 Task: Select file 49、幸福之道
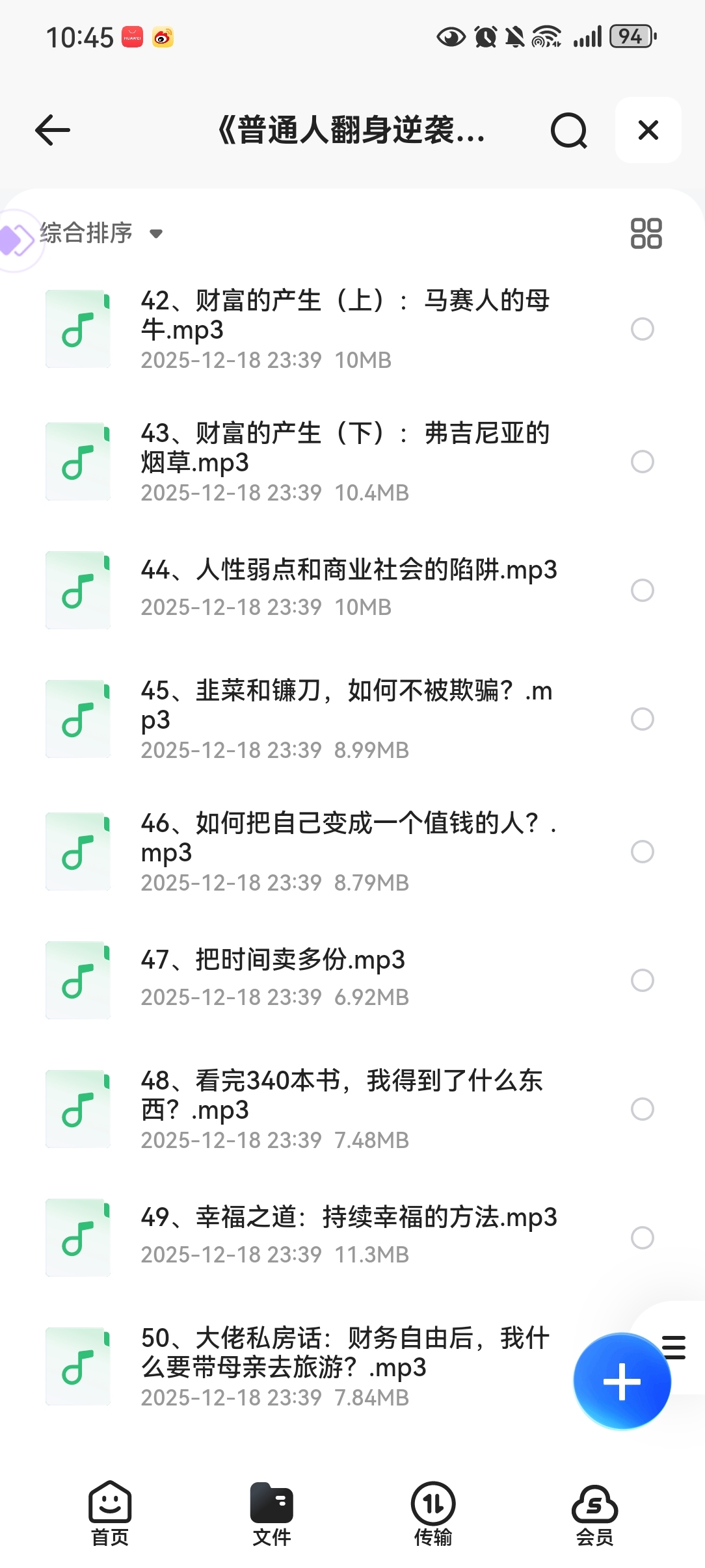(642, 1238)
